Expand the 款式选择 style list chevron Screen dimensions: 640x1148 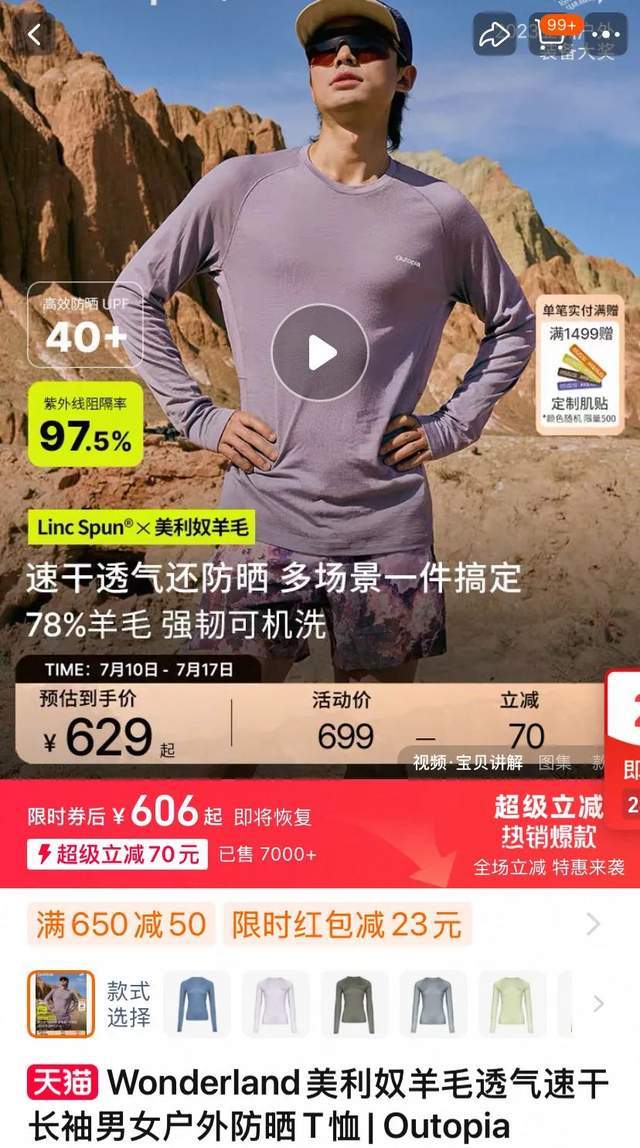click(x=598, y=1003)
